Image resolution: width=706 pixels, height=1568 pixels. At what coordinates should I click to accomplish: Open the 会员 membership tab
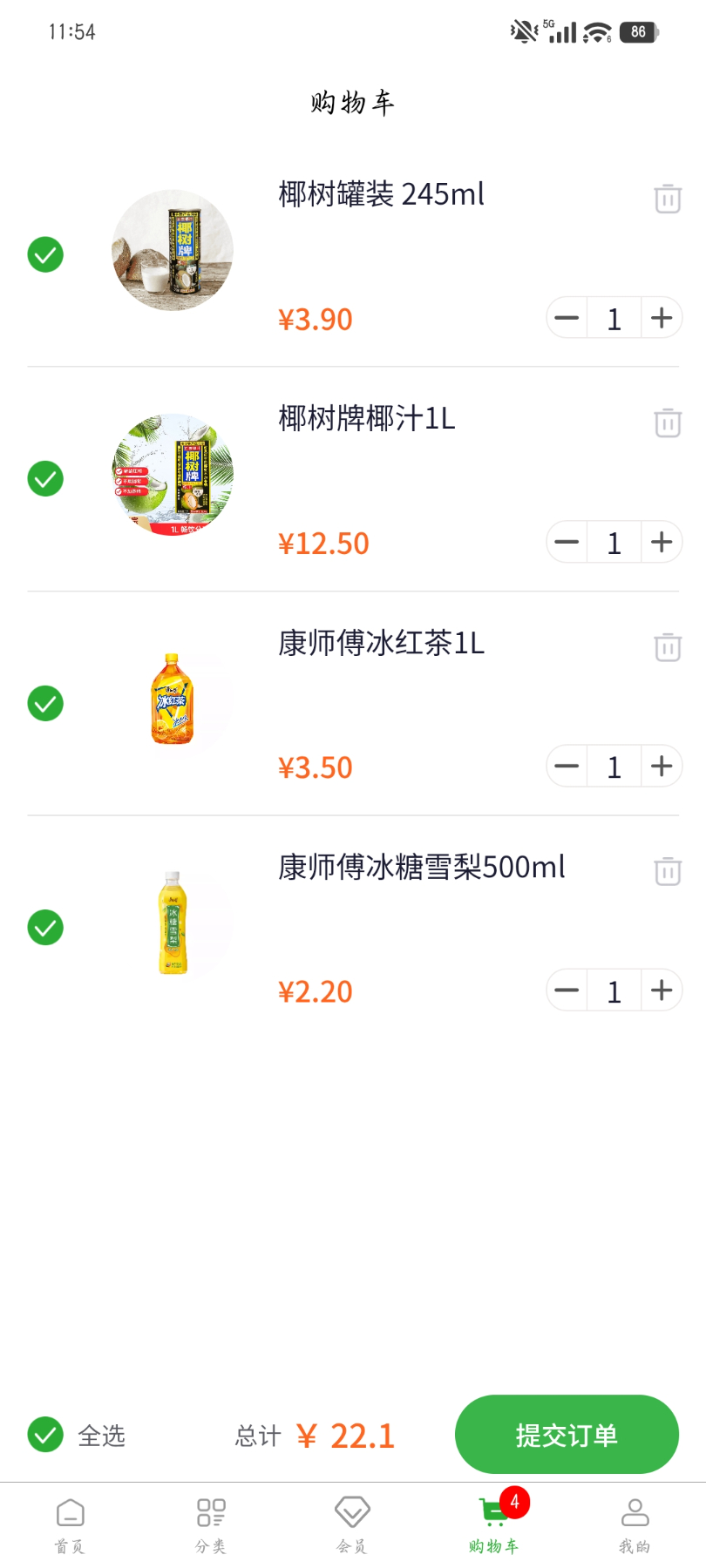(x=352, y=1526)
